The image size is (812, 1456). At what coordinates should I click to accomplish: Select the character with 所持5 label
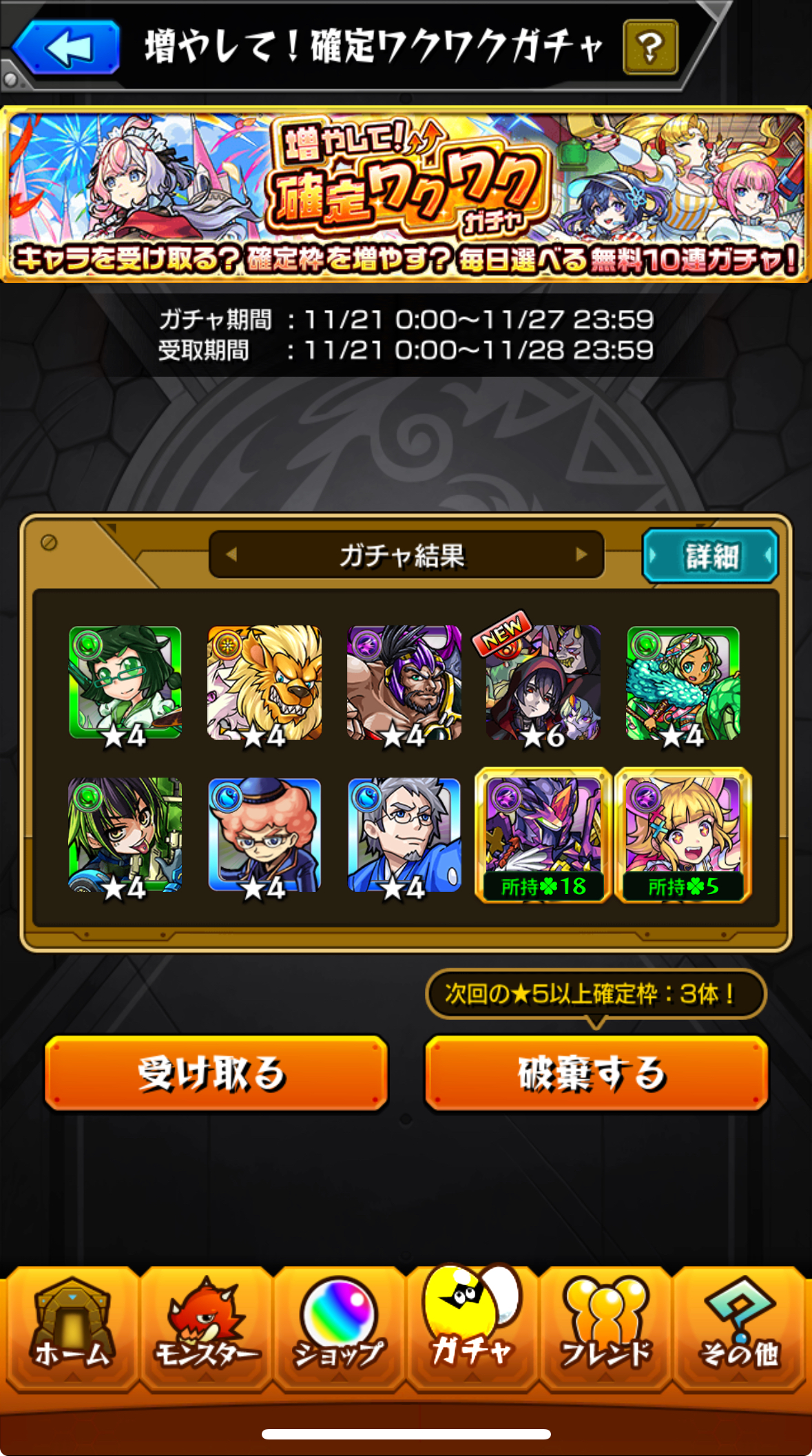683,835
